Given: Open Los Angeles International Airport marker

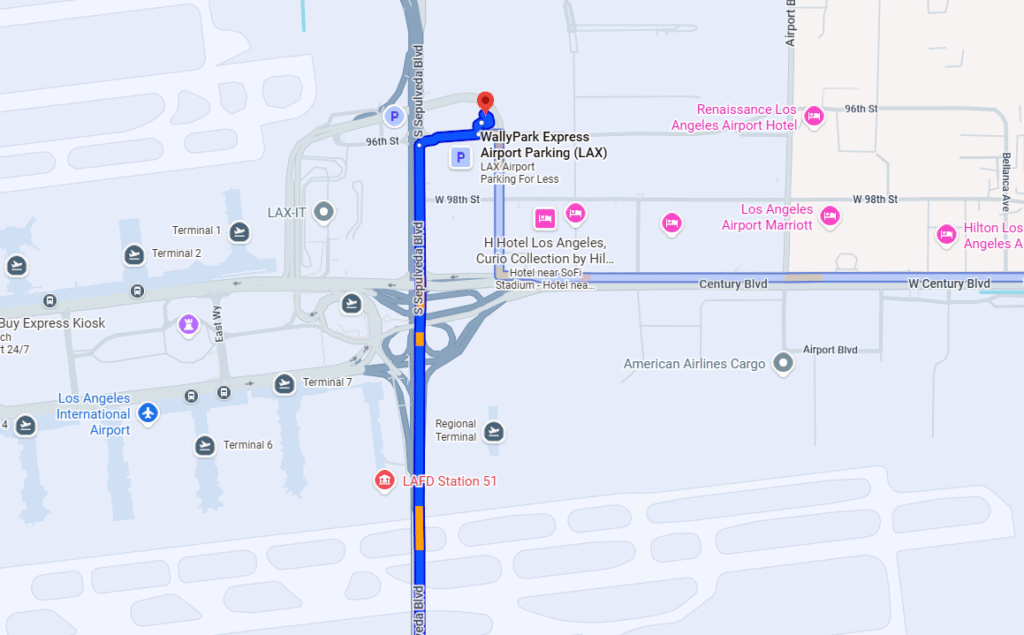Looking at the screenshot, I should pos(148,413).
